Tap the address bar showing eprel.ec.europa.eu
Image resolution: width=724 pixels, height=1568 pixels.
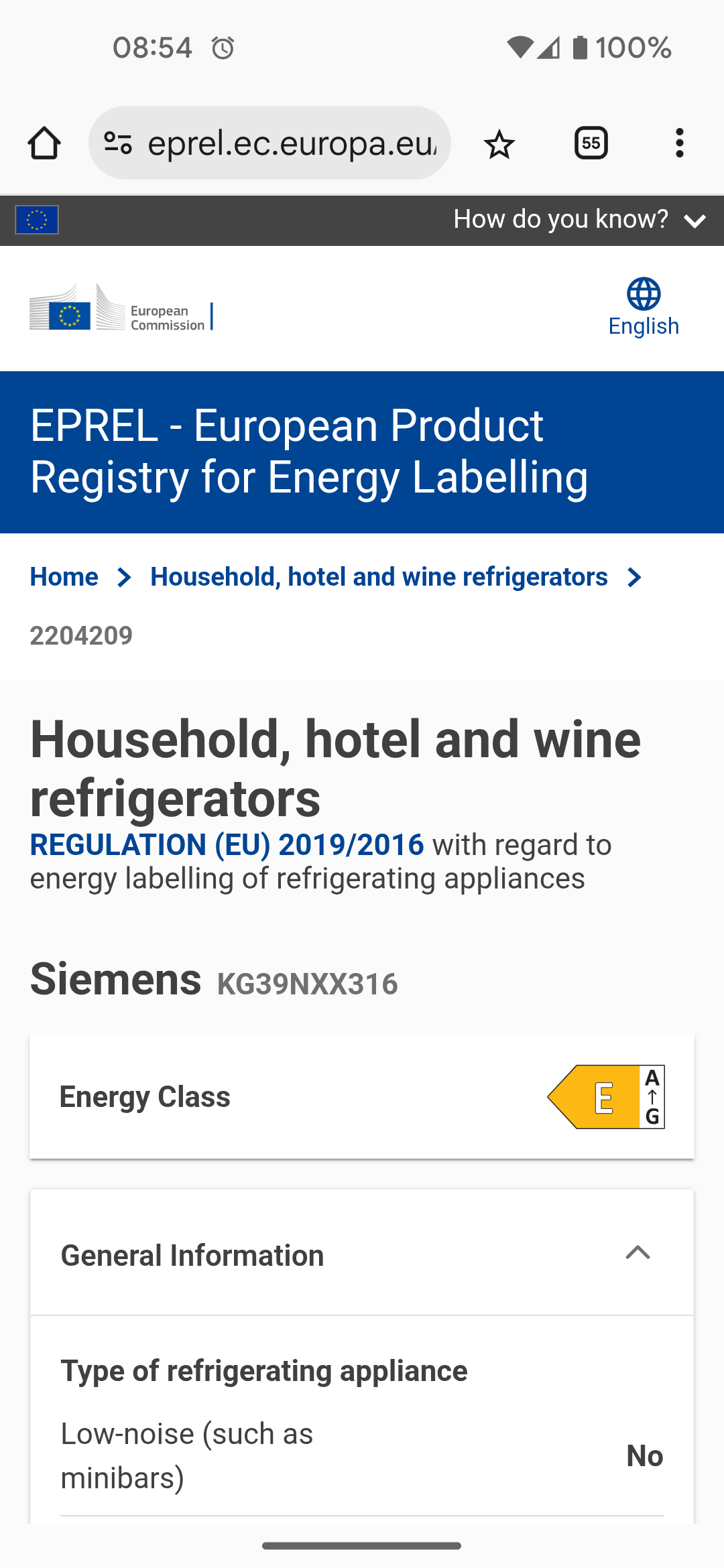292,143
